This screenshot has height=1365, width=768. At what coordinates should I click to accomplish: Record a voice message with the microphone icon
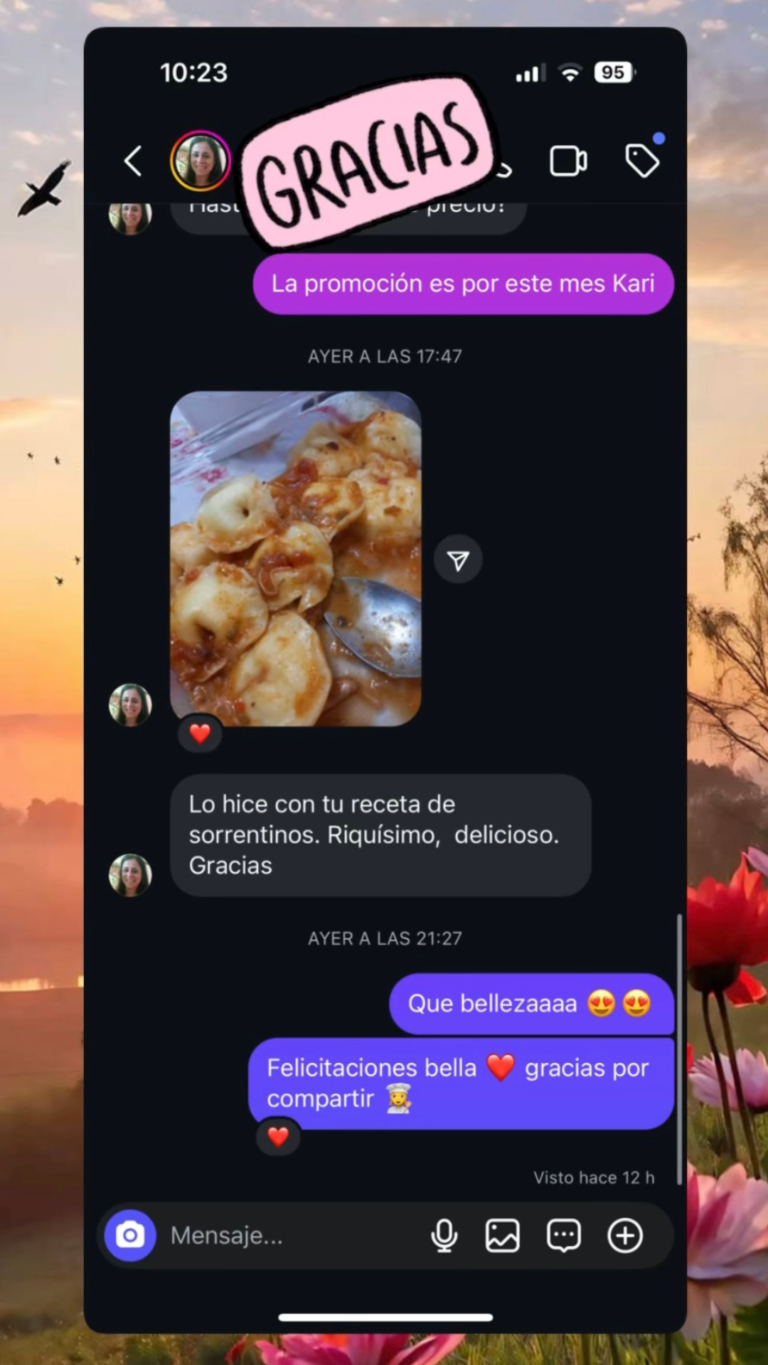[444, 1235]
